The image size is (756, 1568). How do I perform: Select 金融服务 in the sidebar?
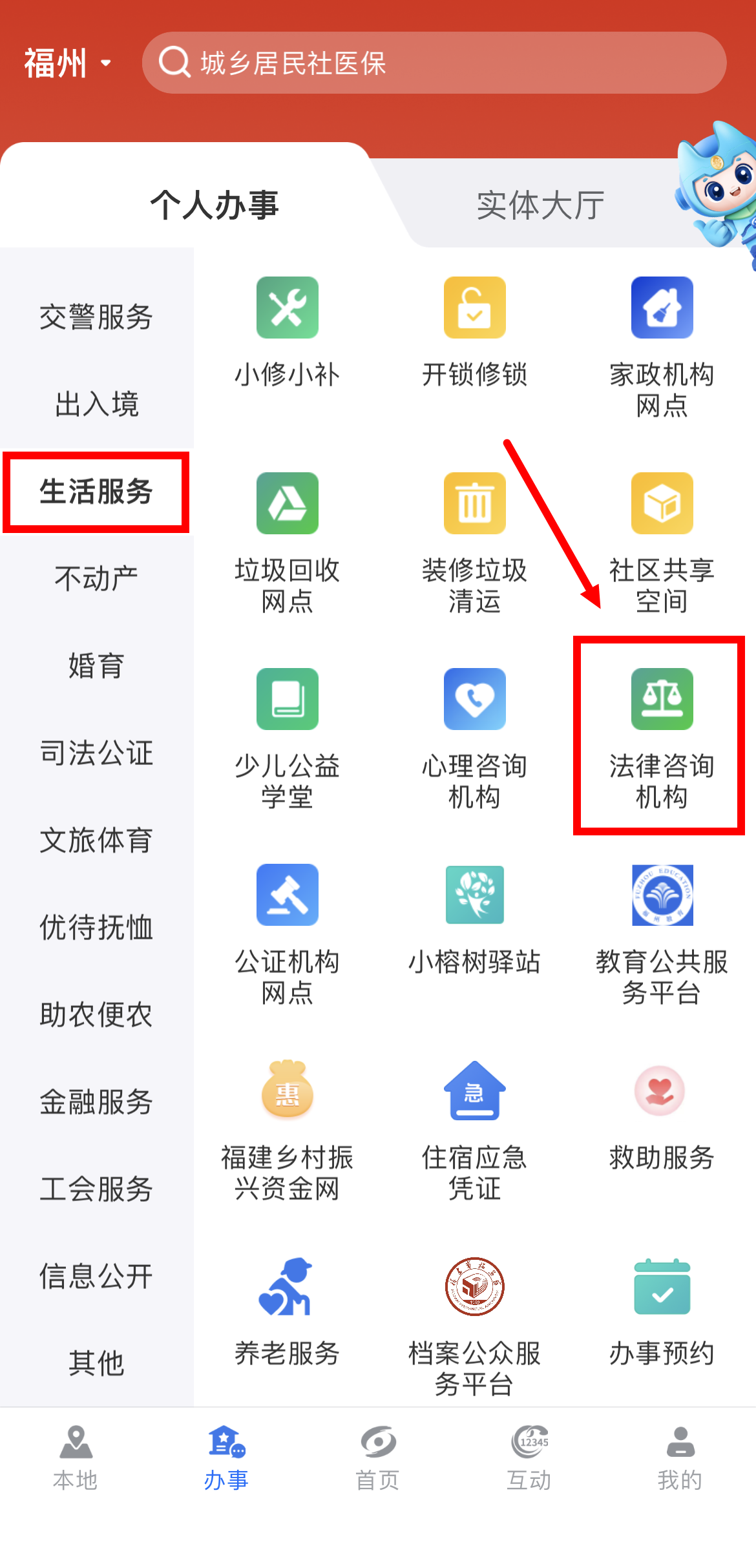96,1102
